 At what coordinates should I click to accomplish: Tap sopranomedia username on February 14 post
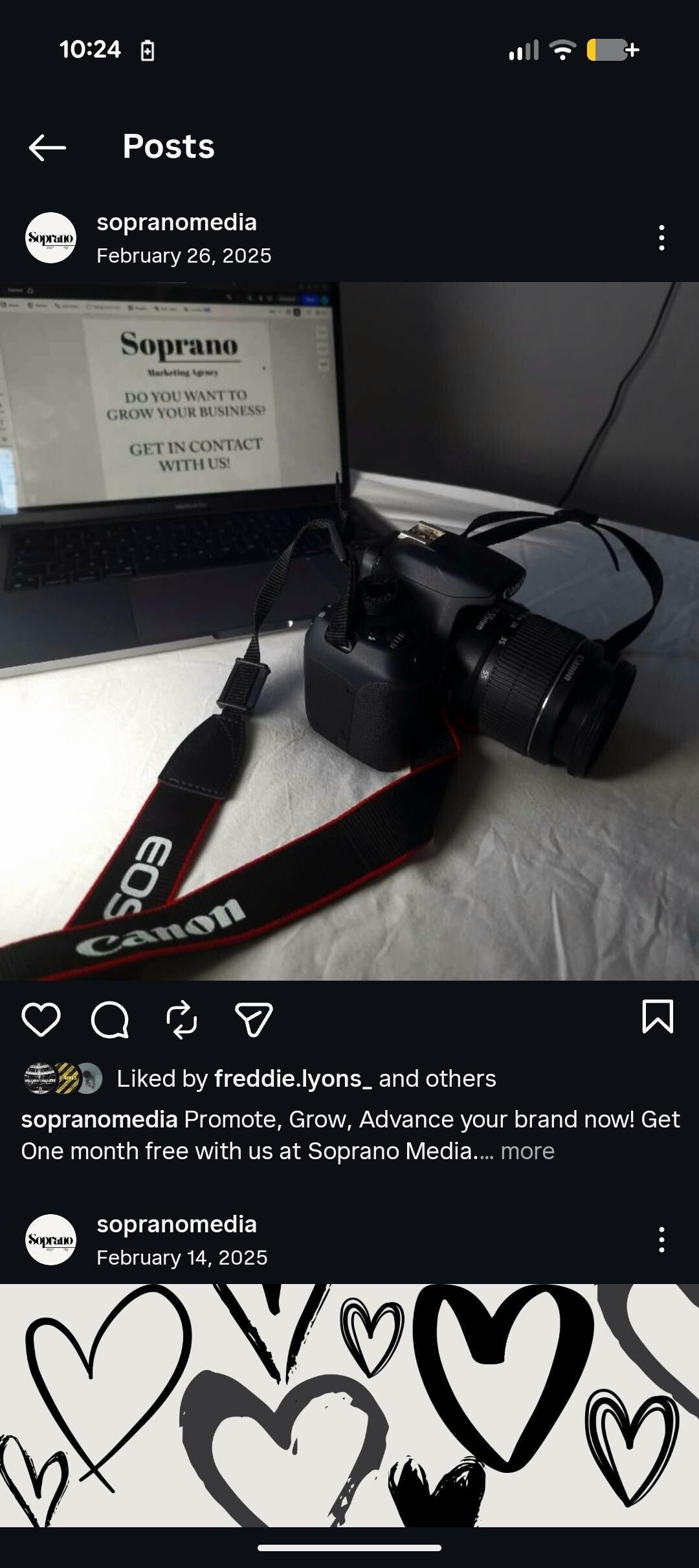(x=177, y=1224)
